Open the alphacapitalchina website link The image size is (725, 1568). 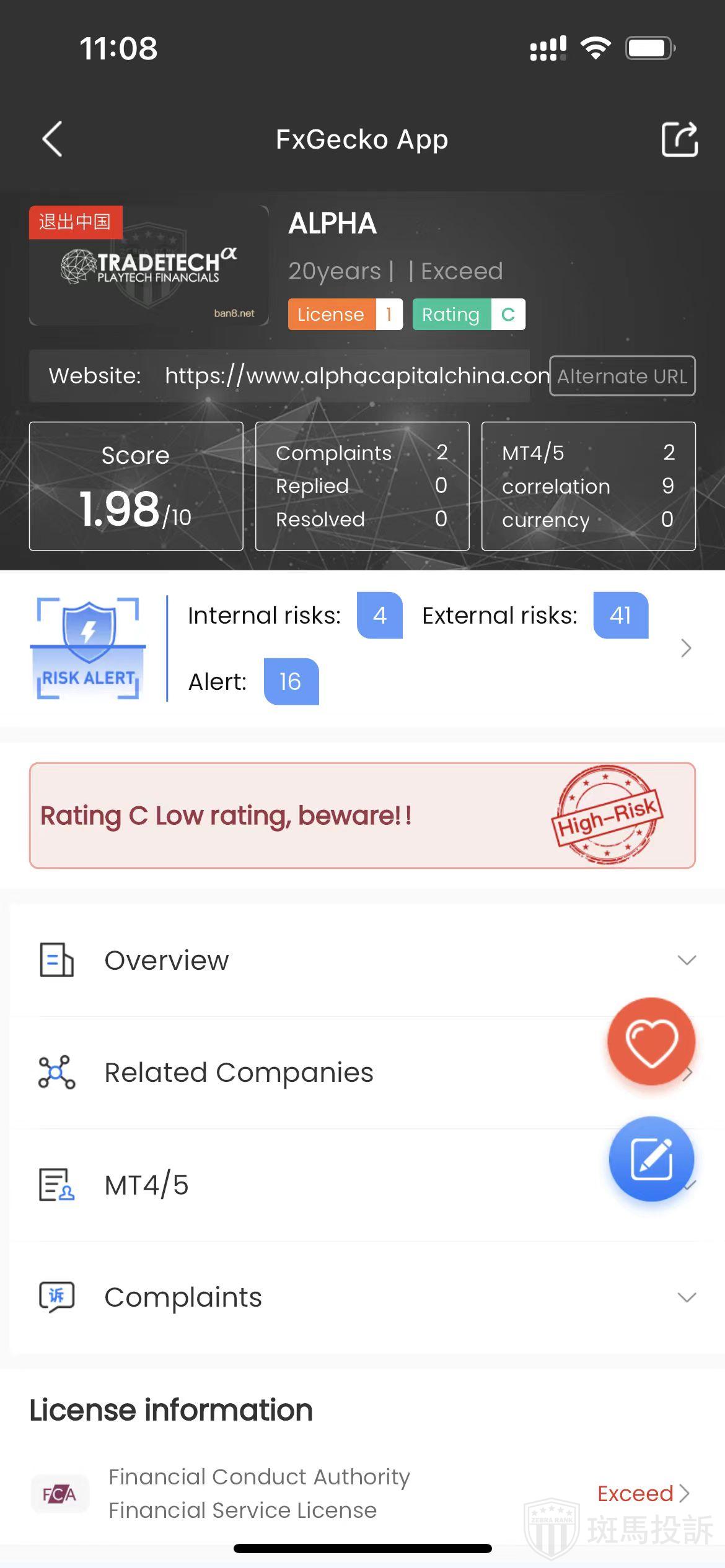356,376
